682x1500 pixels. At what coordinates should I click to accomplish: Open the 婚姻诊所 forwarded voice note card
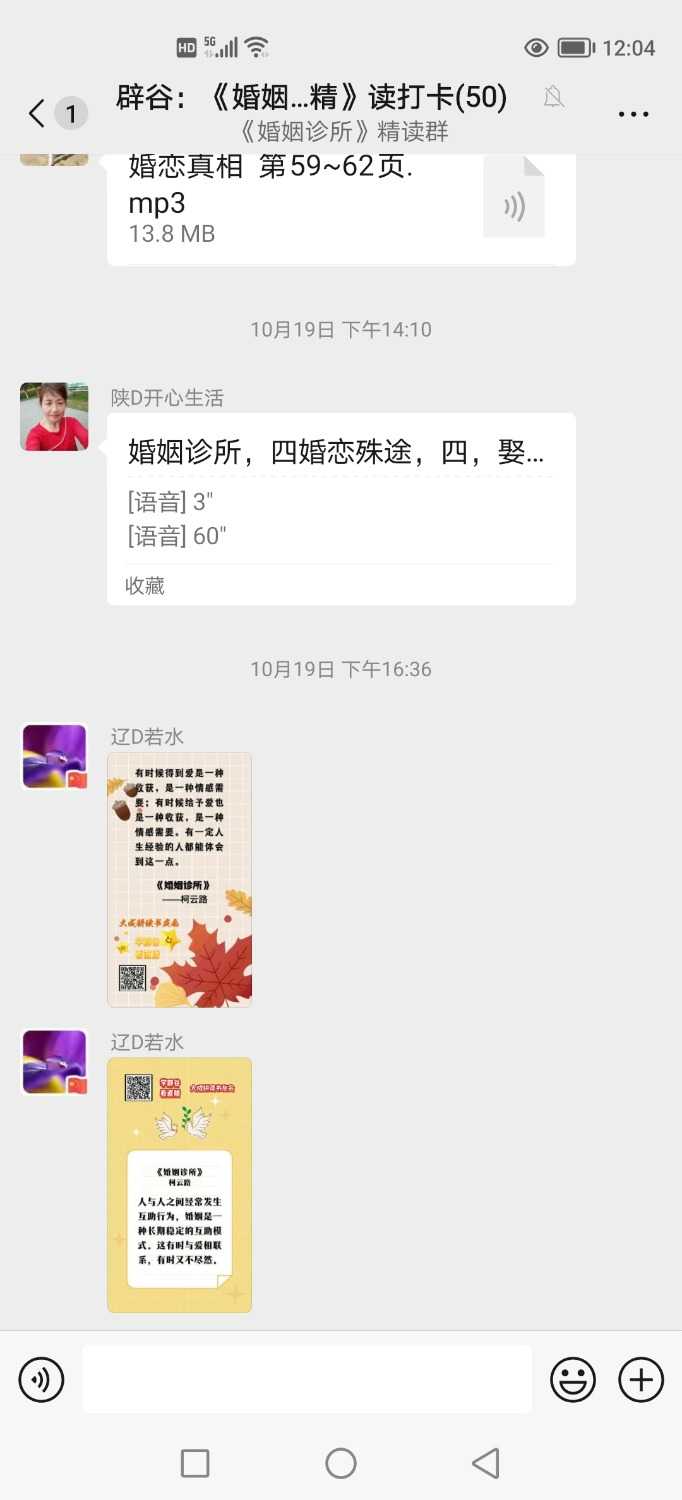tap(340, 508)
